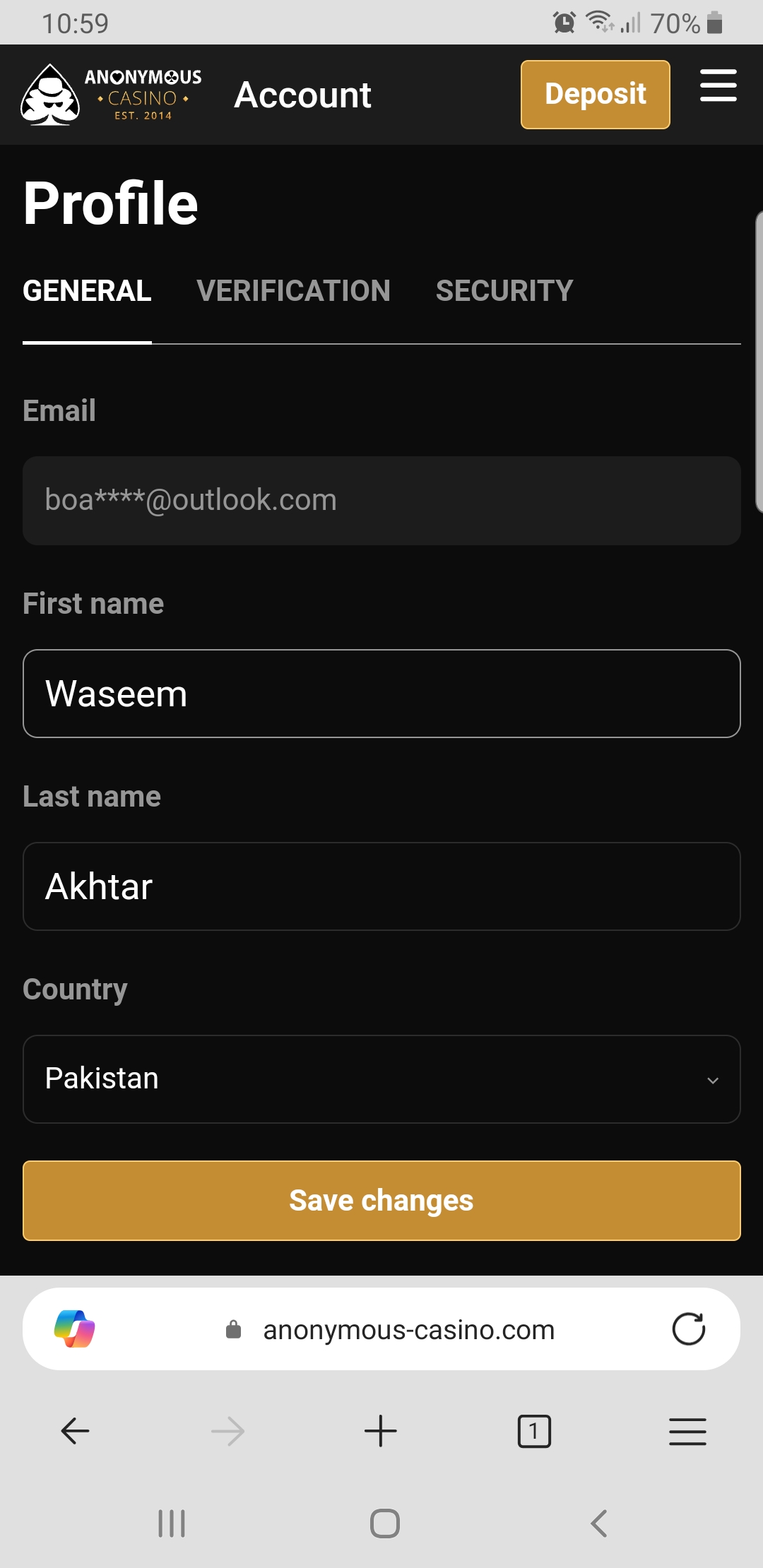Tap the Deposit button

click(x=595, y=95)
